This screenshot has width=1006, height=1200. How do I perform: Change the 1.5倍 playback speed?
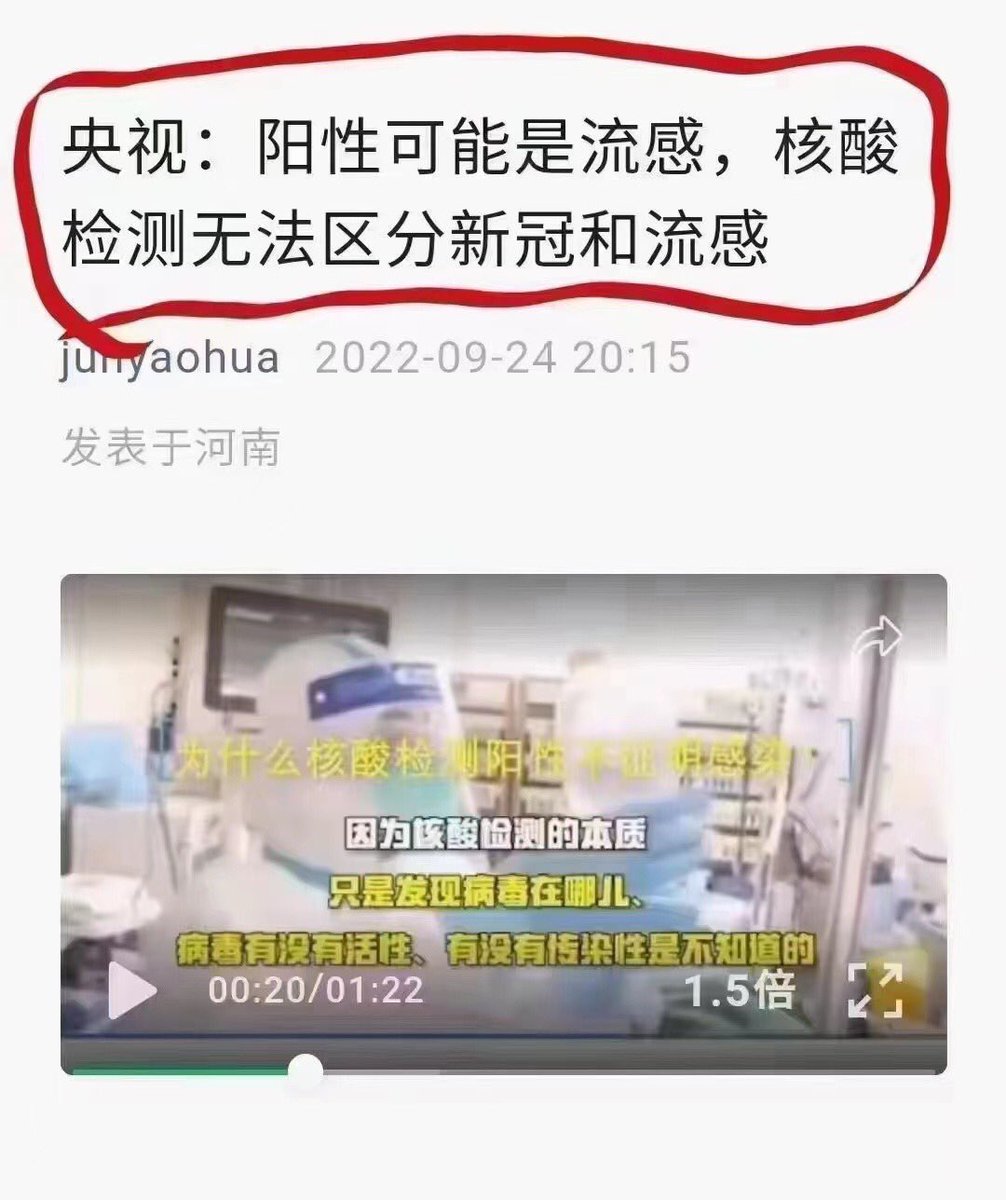[738, 990]
